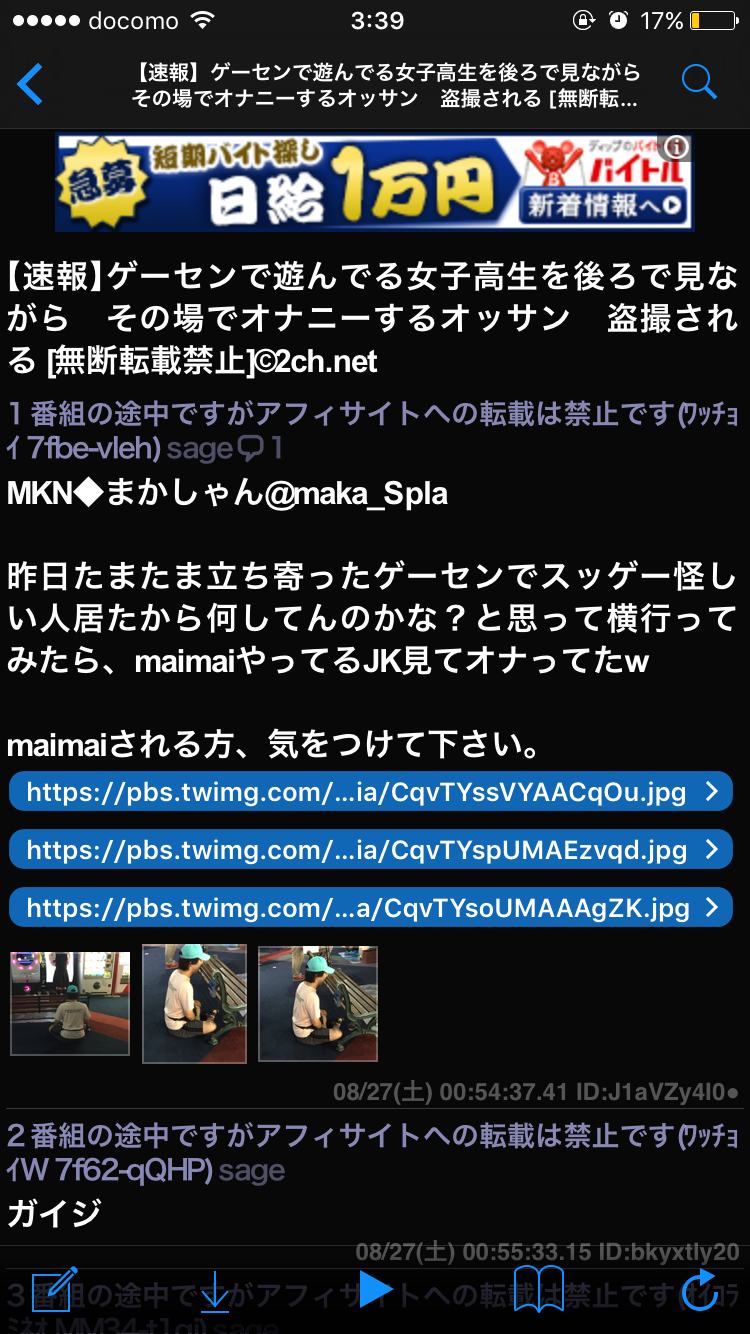Viewport: 750px width, 1334px height.
Task: Open search with the magnifier icon
Action: 699,82
